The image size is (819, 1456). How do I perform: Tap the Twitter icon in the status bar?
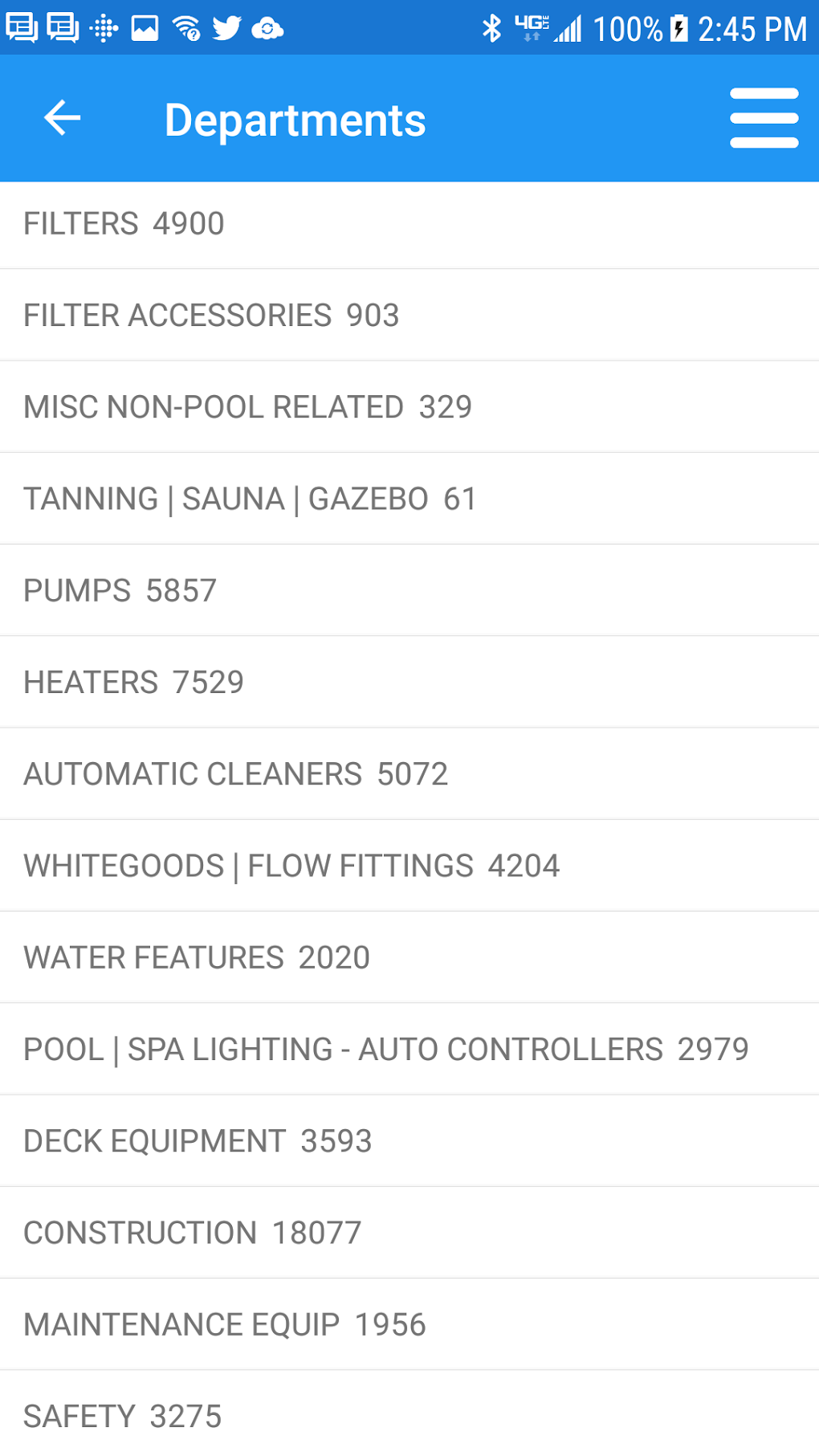click(227, 28)
